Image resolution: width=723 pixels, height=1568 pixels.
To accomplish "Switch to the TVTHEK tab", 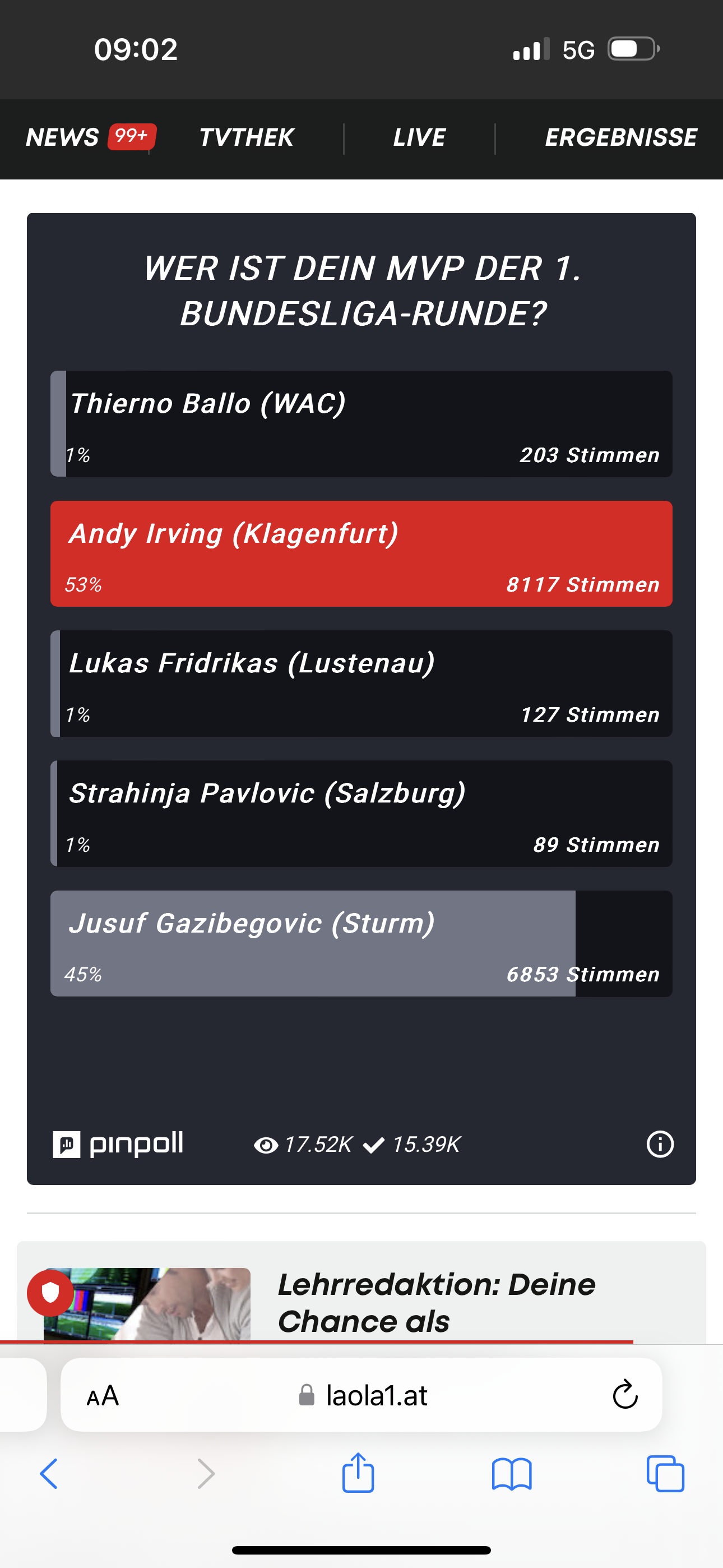I will (x=247, y=137).
